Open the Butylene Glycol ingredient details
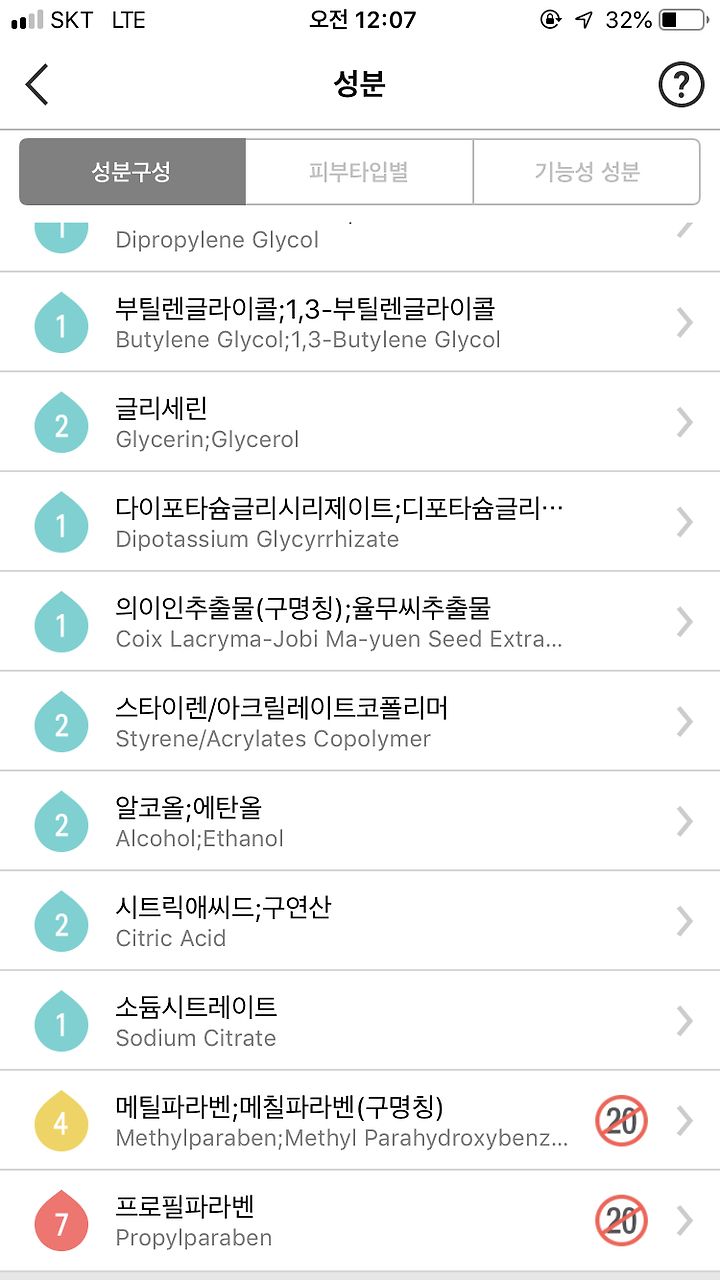 pos(360,322)
